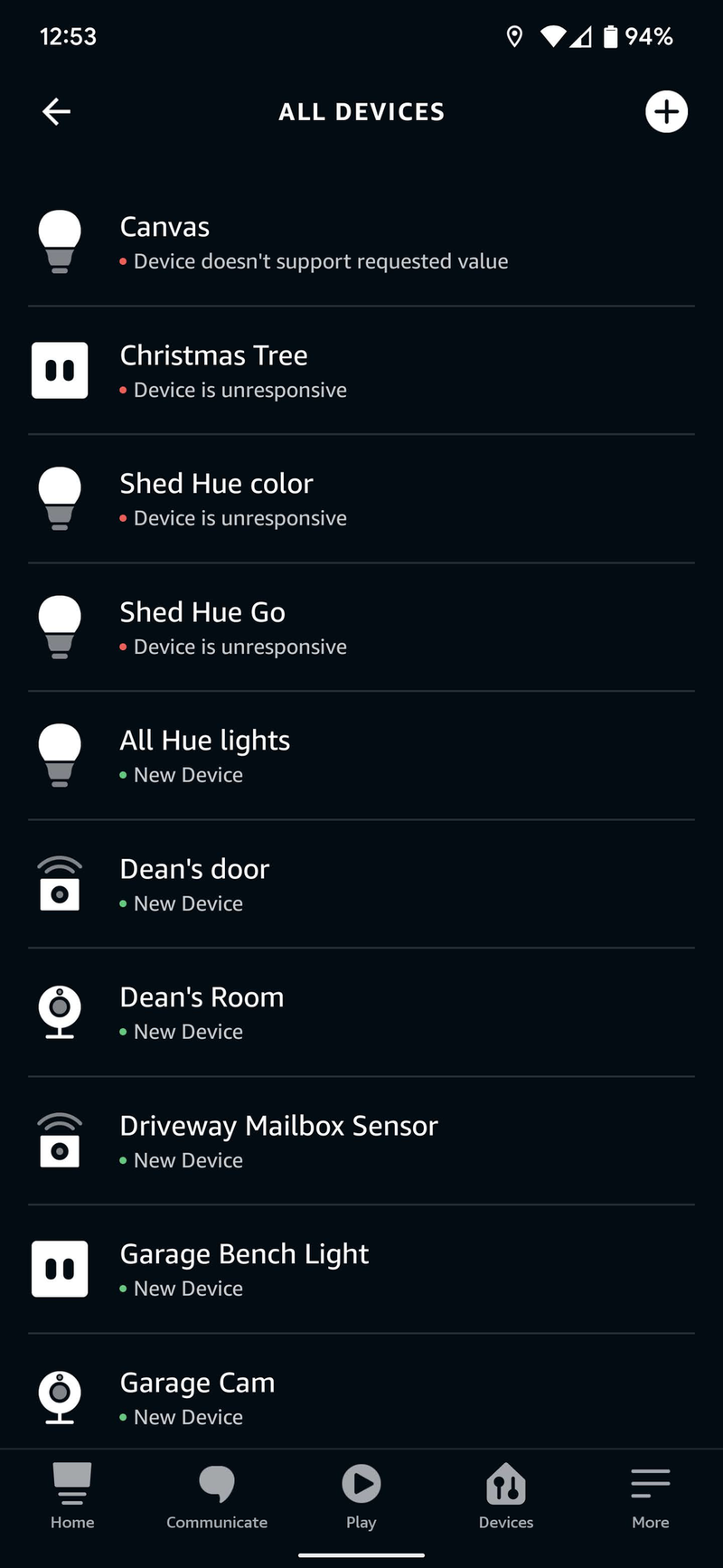Tap the Garage Cam camera icon
This screenshot has width=723, height=1568.
(59, 1397)
